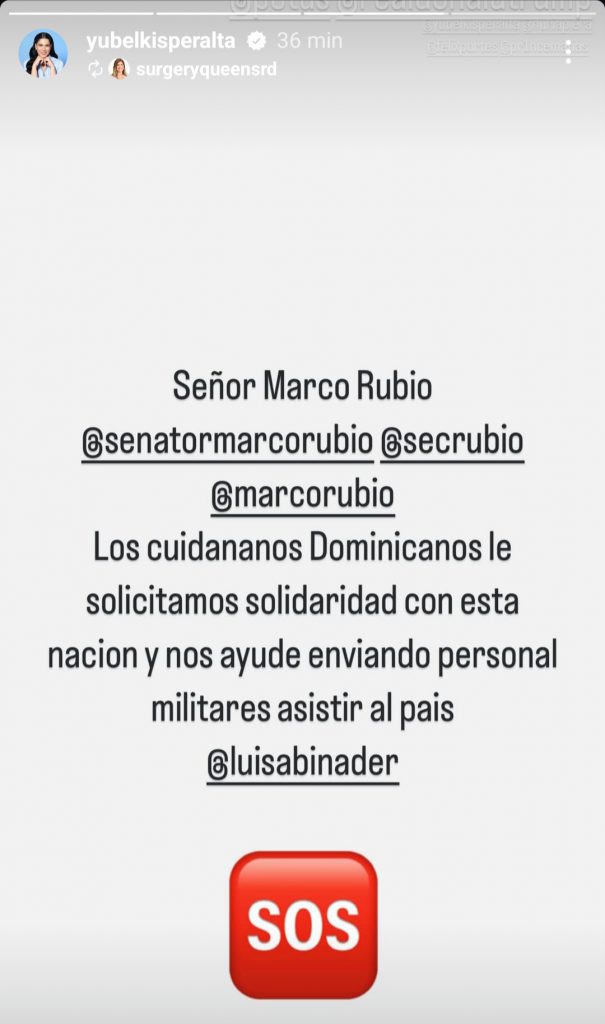Open the @secrubio mention
605x1024 pixels.
pyautogui.click(x=452, y=441)
